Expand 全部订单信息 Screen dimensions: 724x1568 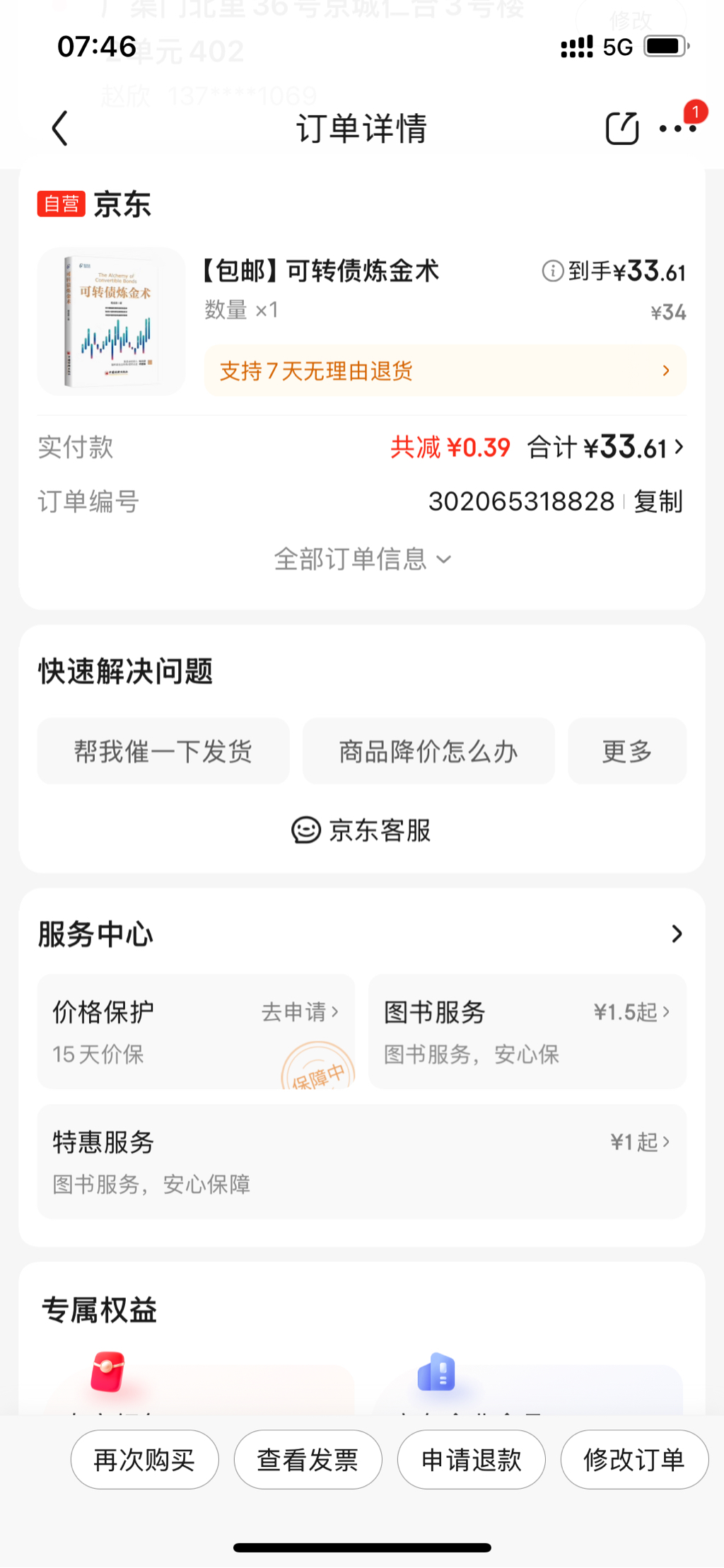[x=362, y=559]
